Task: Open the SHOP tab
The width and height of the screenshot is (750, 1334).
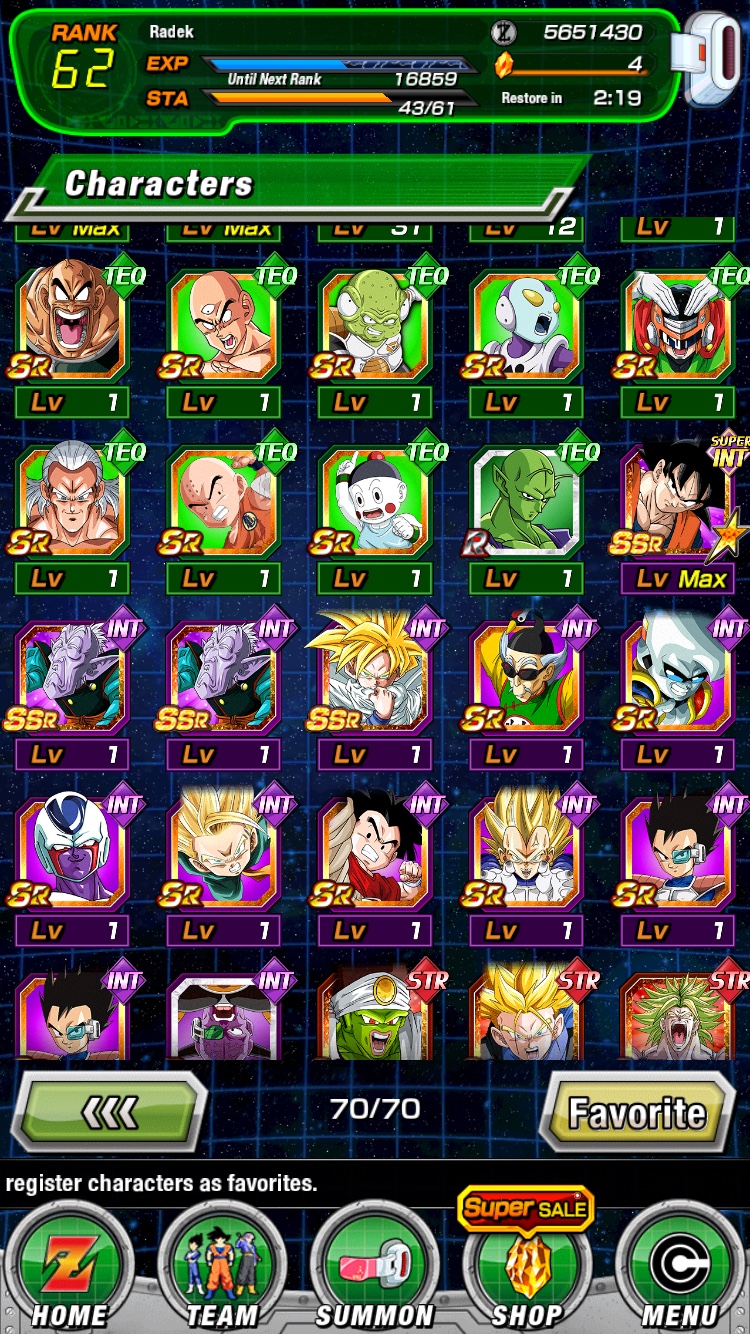Action: [x=526, y=1260]
